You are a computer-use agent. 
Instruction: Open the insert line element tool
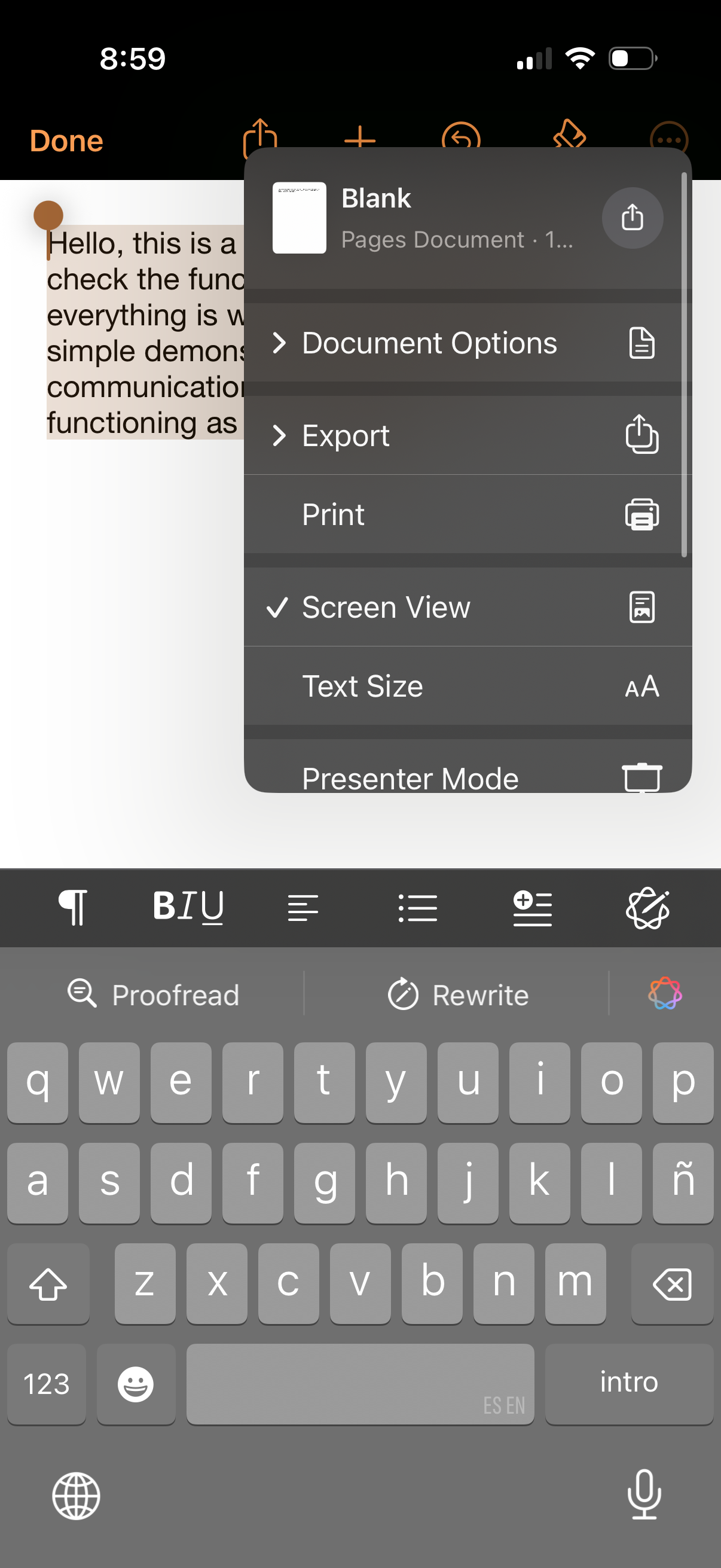533,908
